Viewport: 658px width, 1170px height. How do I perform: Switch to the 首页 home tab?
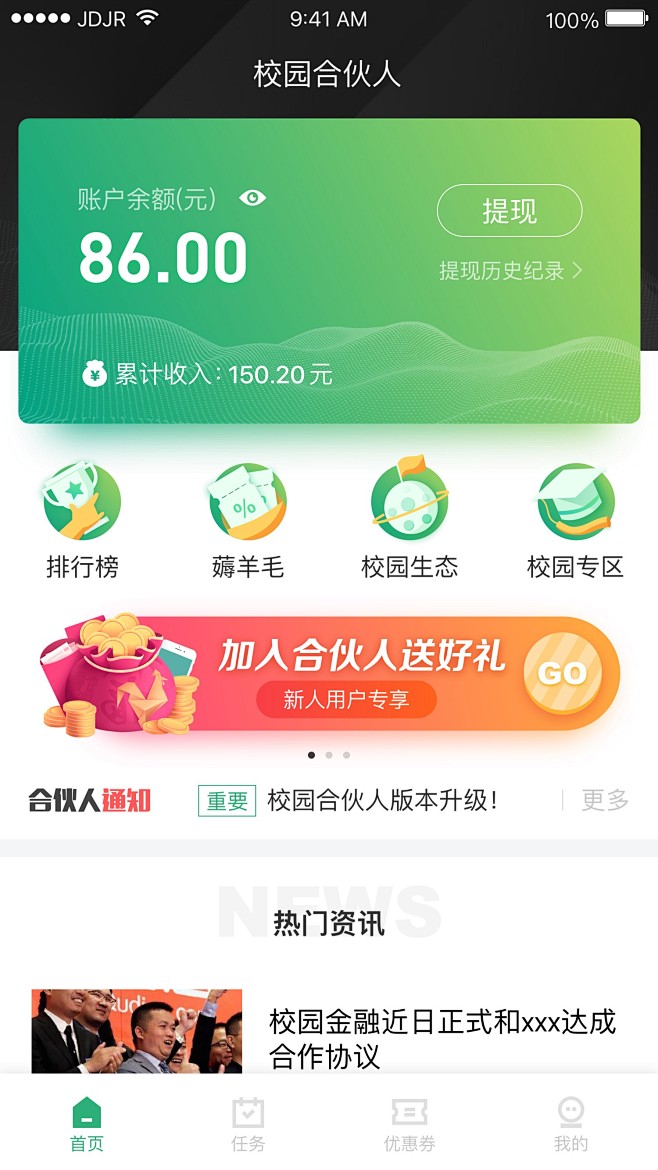click(87, 1125)
